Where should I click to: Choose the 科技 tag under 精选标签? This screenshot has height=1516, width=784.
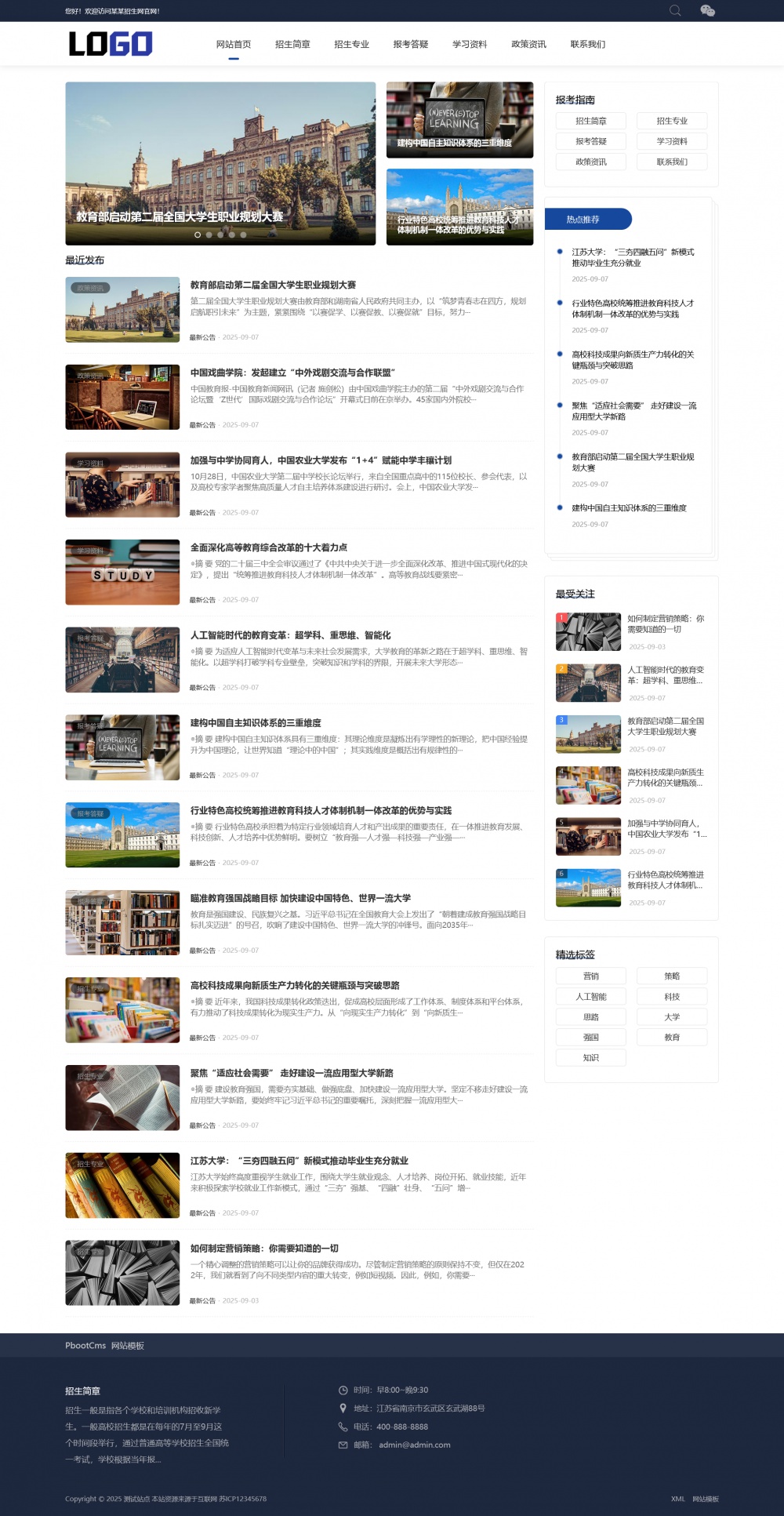[672, 997]
